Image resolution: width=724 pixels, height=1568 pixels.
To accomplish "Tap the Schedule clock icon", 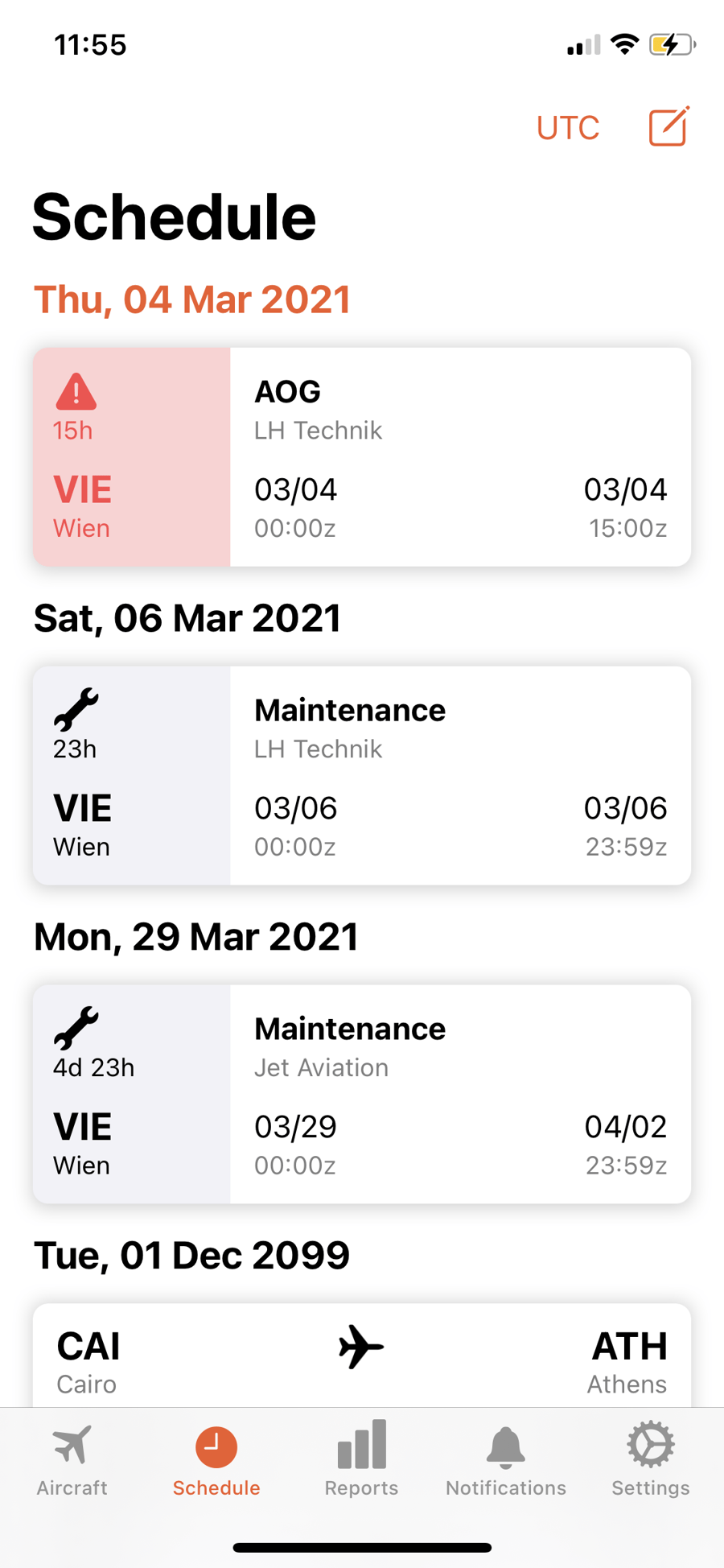I will point(216,1443).
